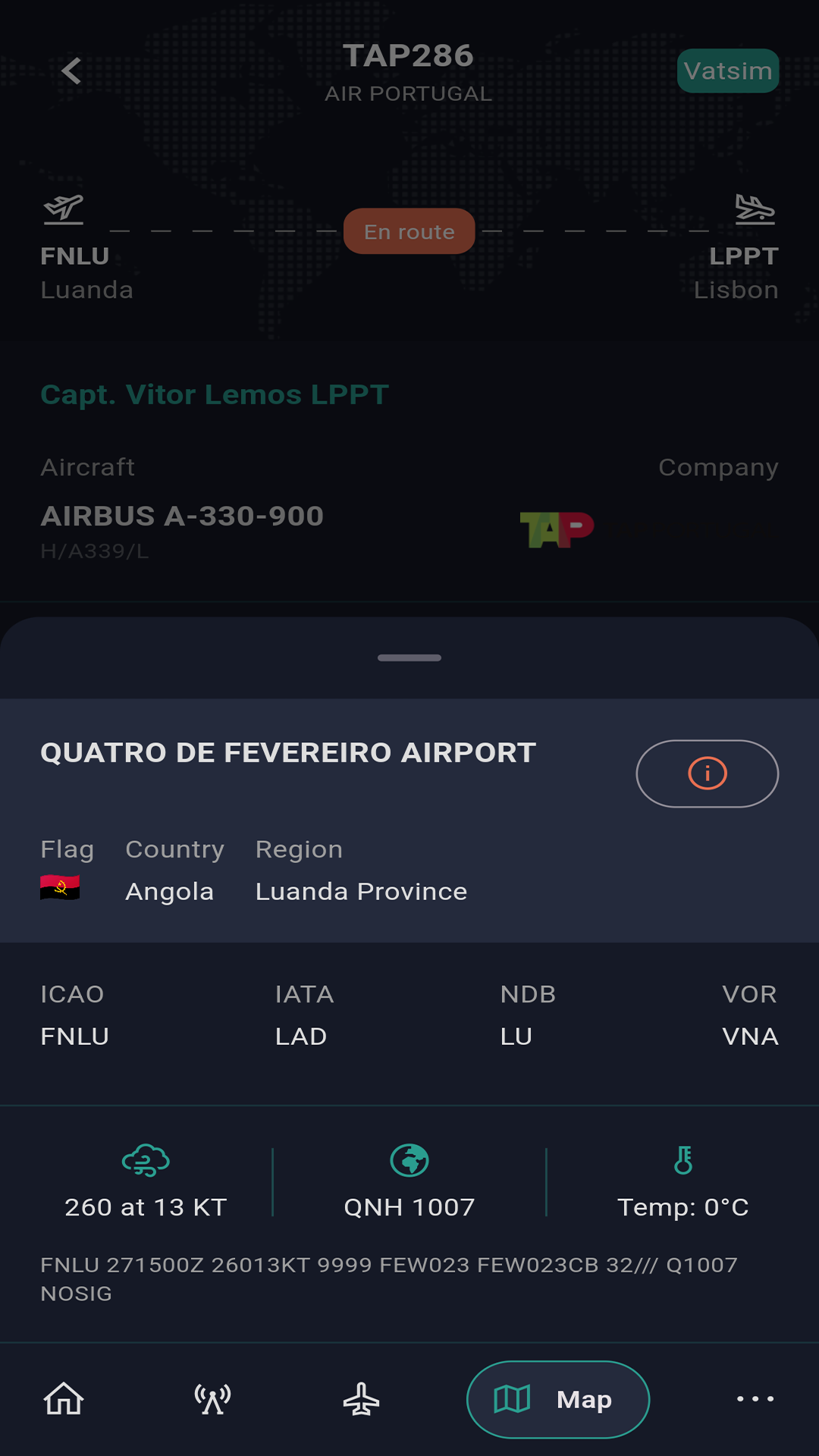Go back using the top arrow
The height and width of the screenshot is (1456, 819).
[71, 71]
